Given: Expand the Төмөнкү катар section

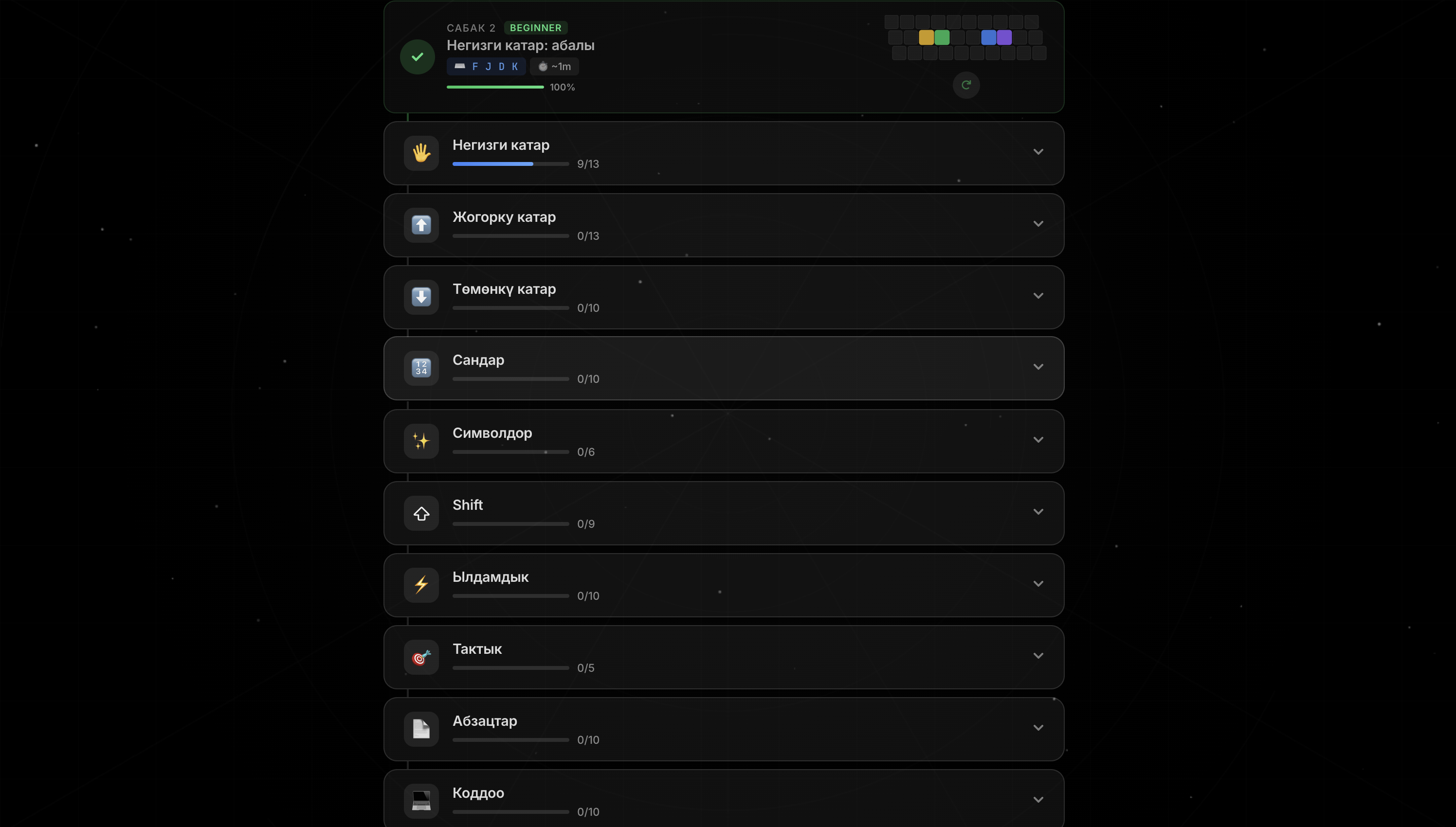Looking at the screenshot, I should tap(1037, 296).
